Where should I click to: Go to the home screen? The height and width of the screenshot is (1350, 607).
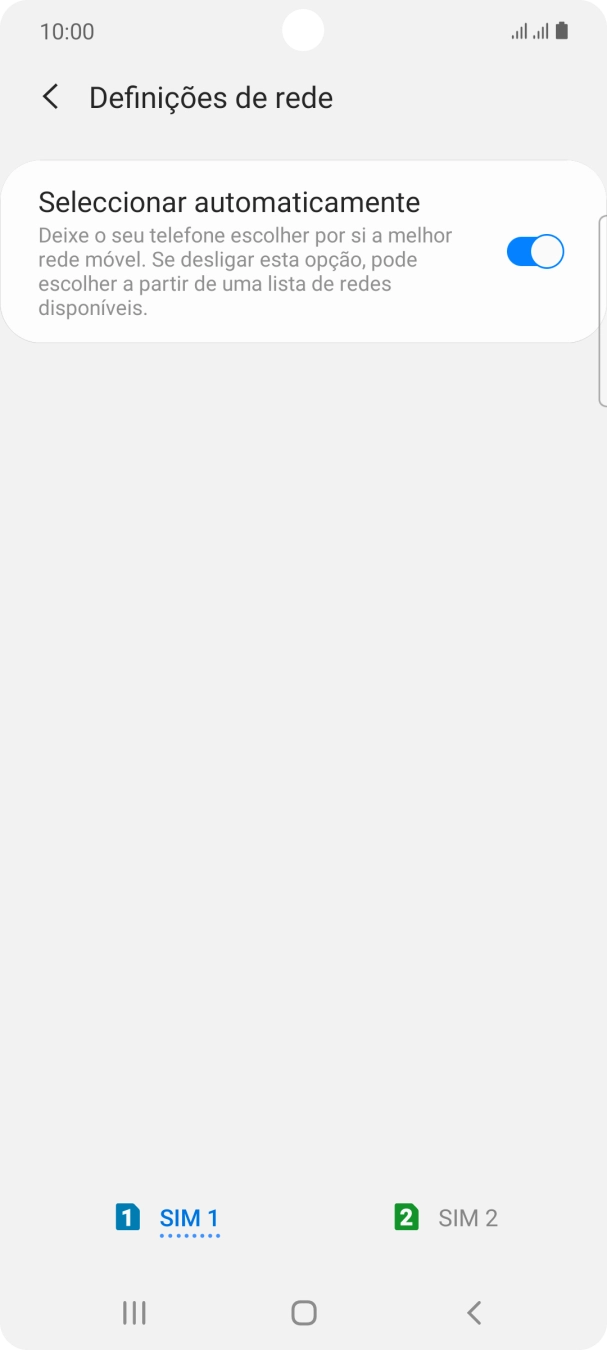pos(304,1313)
